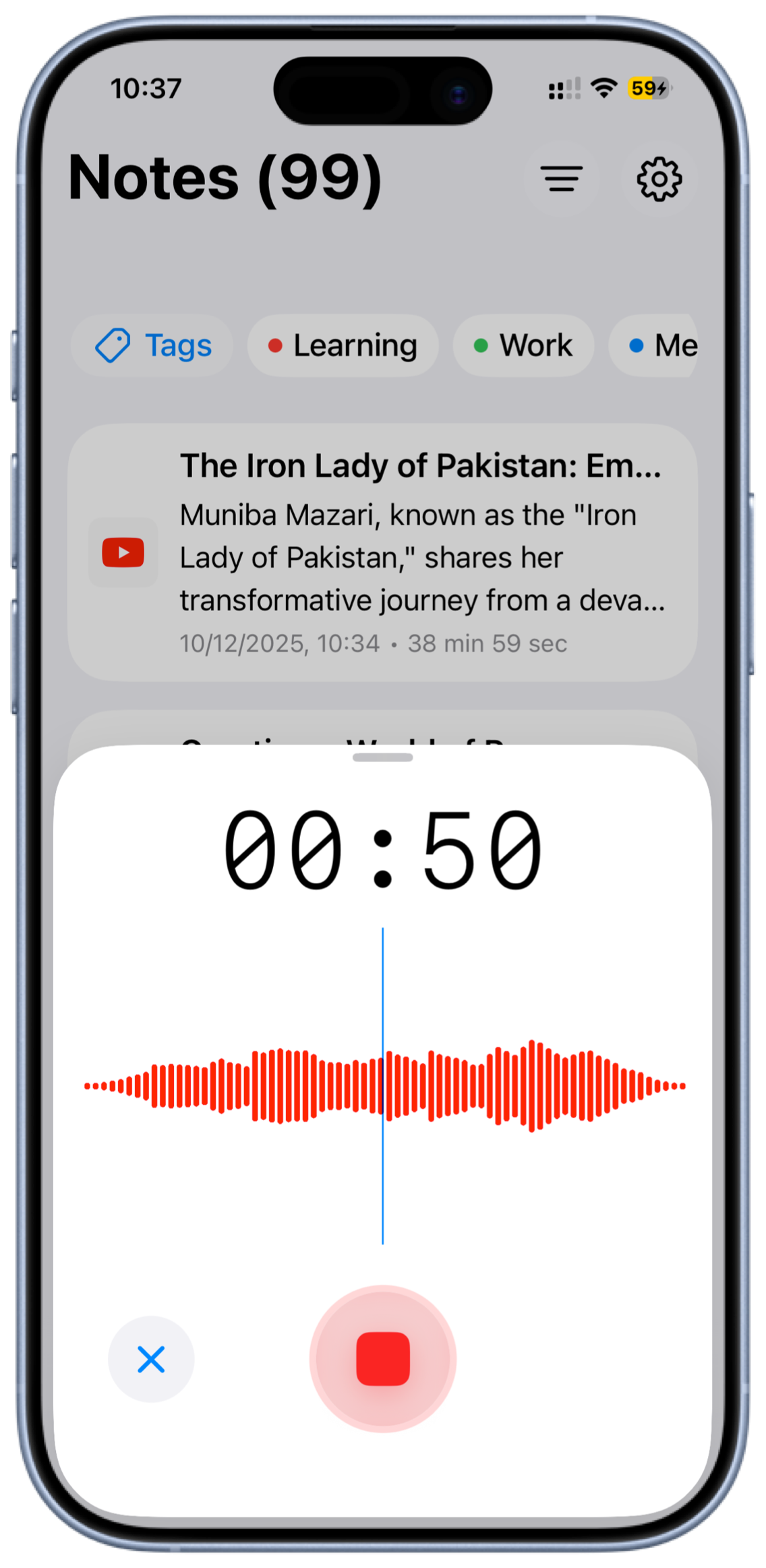Filter notes by Work tag
This screenshot has height=1568, width=766.
click(523, 345)
